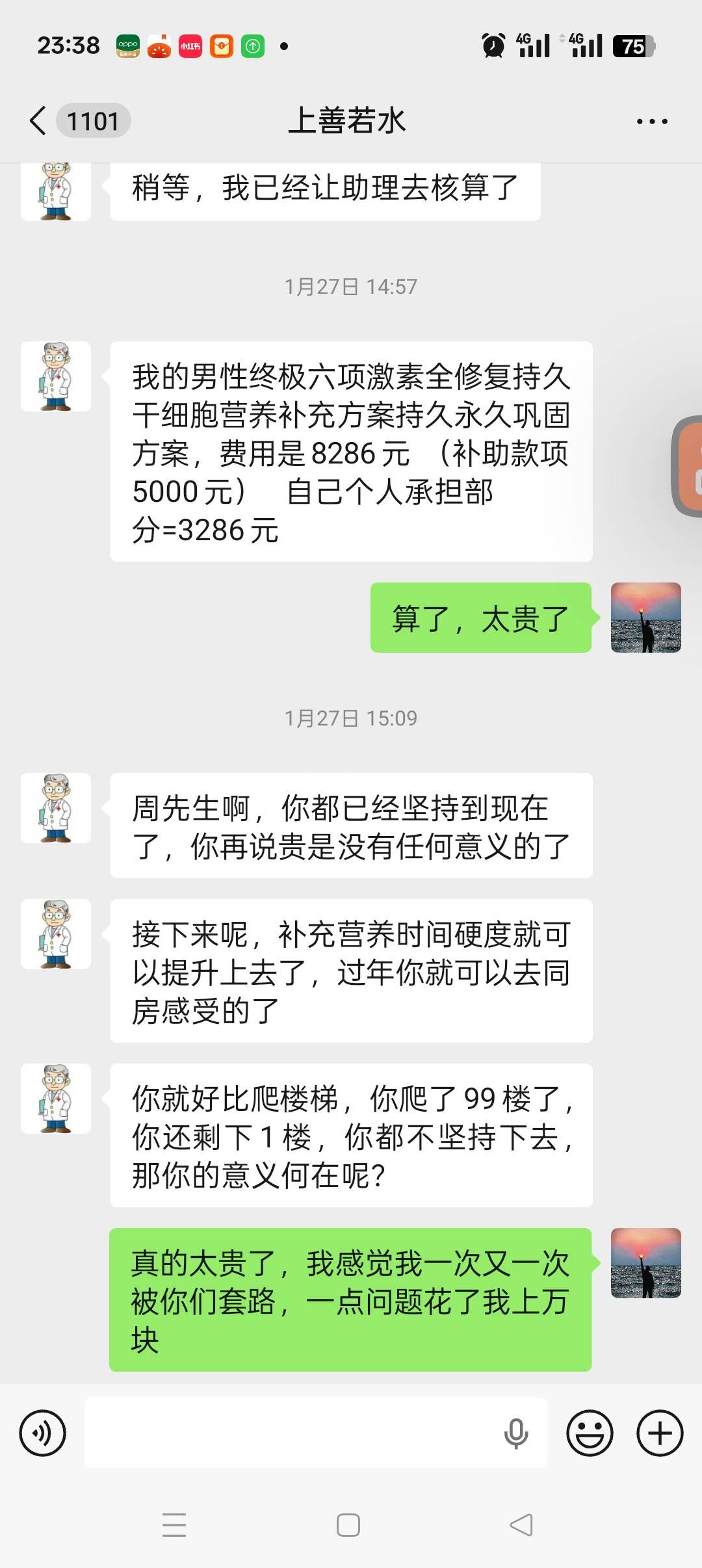Go to the system home screen
The width and height of the screenshot is (702, 1568).
348,1524
